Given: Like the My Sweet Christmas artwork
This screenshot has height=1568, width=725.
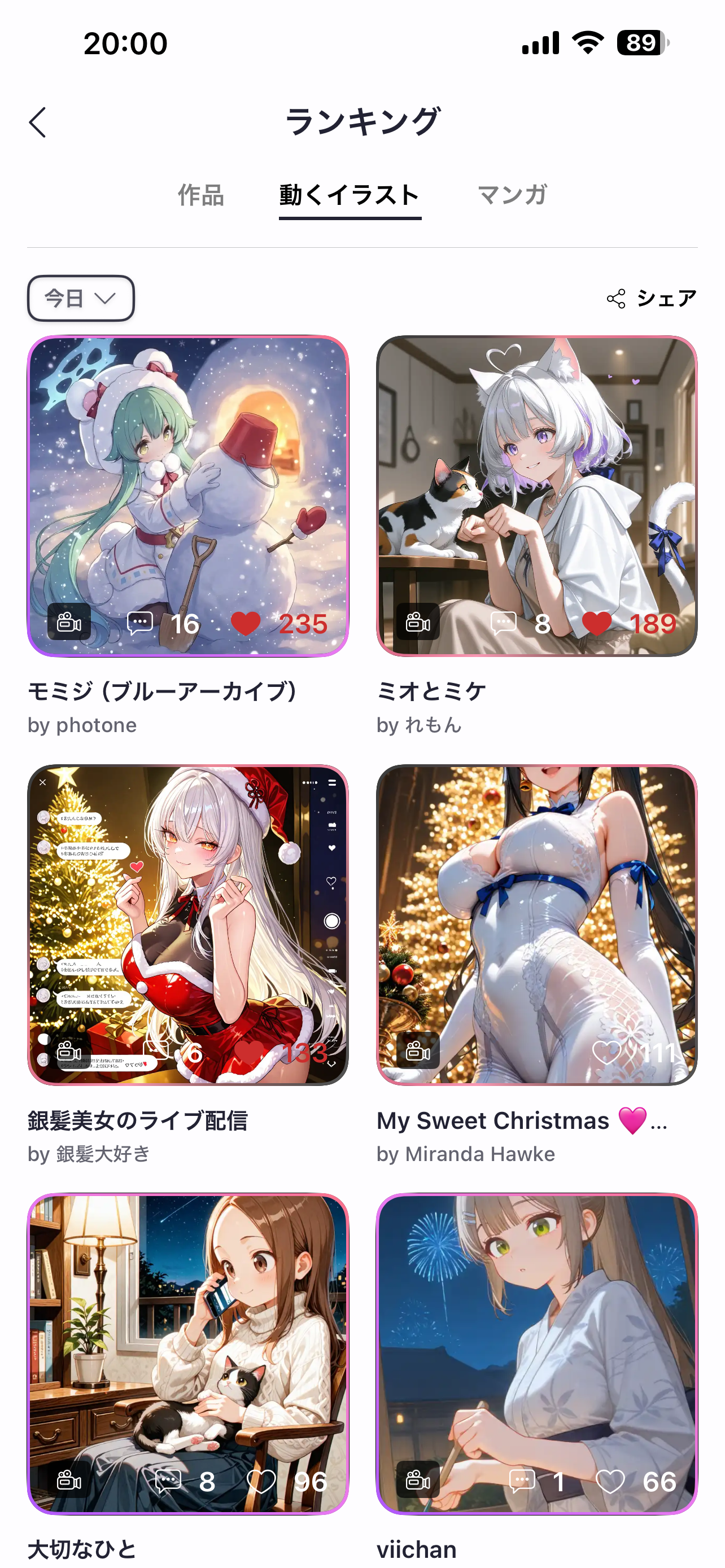Looking at the screenshot, I should click(607, 1053).
